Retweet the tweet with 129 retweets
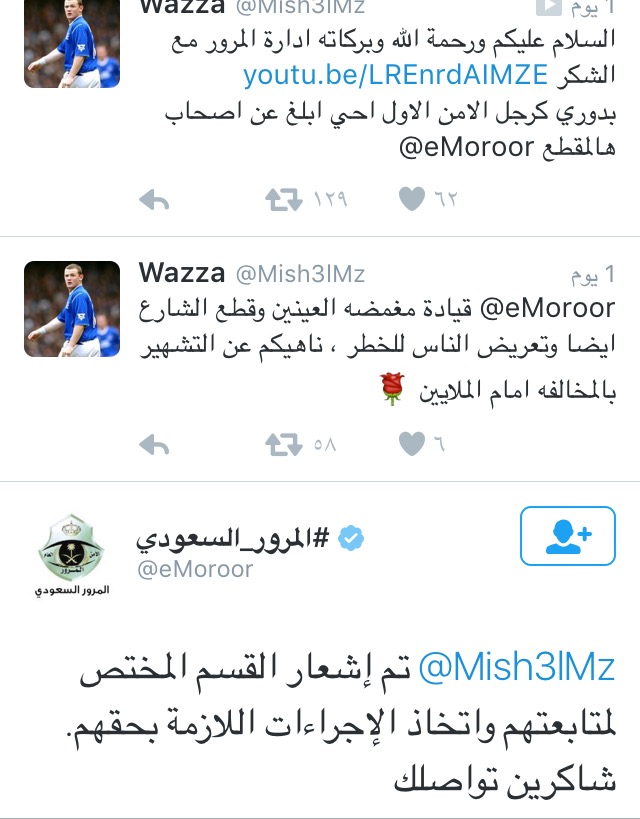This screenshot has height=819, width=640. [283, 199]
